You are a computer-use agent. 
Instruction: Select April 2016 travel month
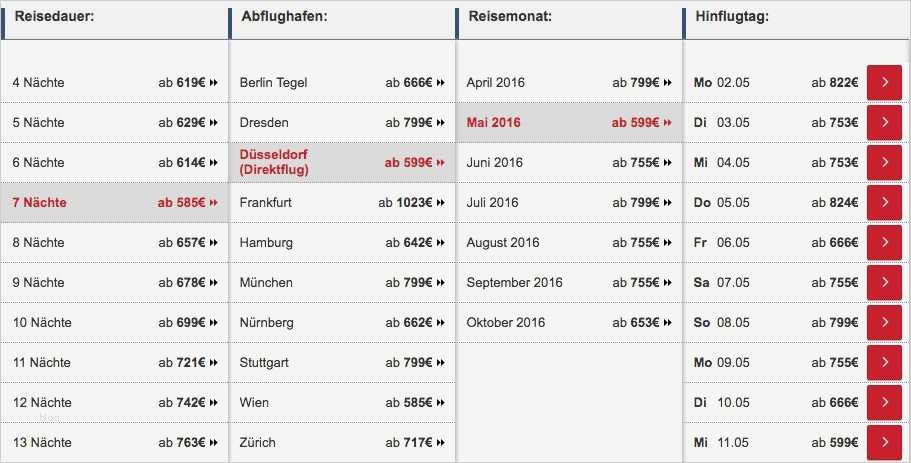pos(569,82)
